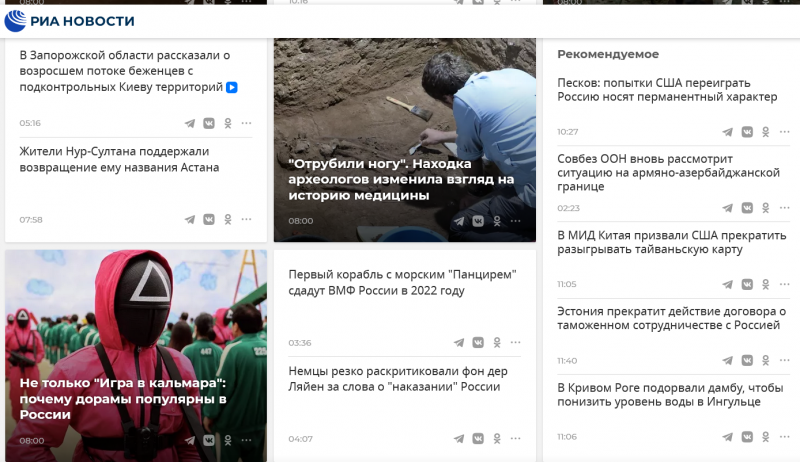Open more options for archaeologists' story
Viewport: 800px width, 462px height.
(516, 221)
